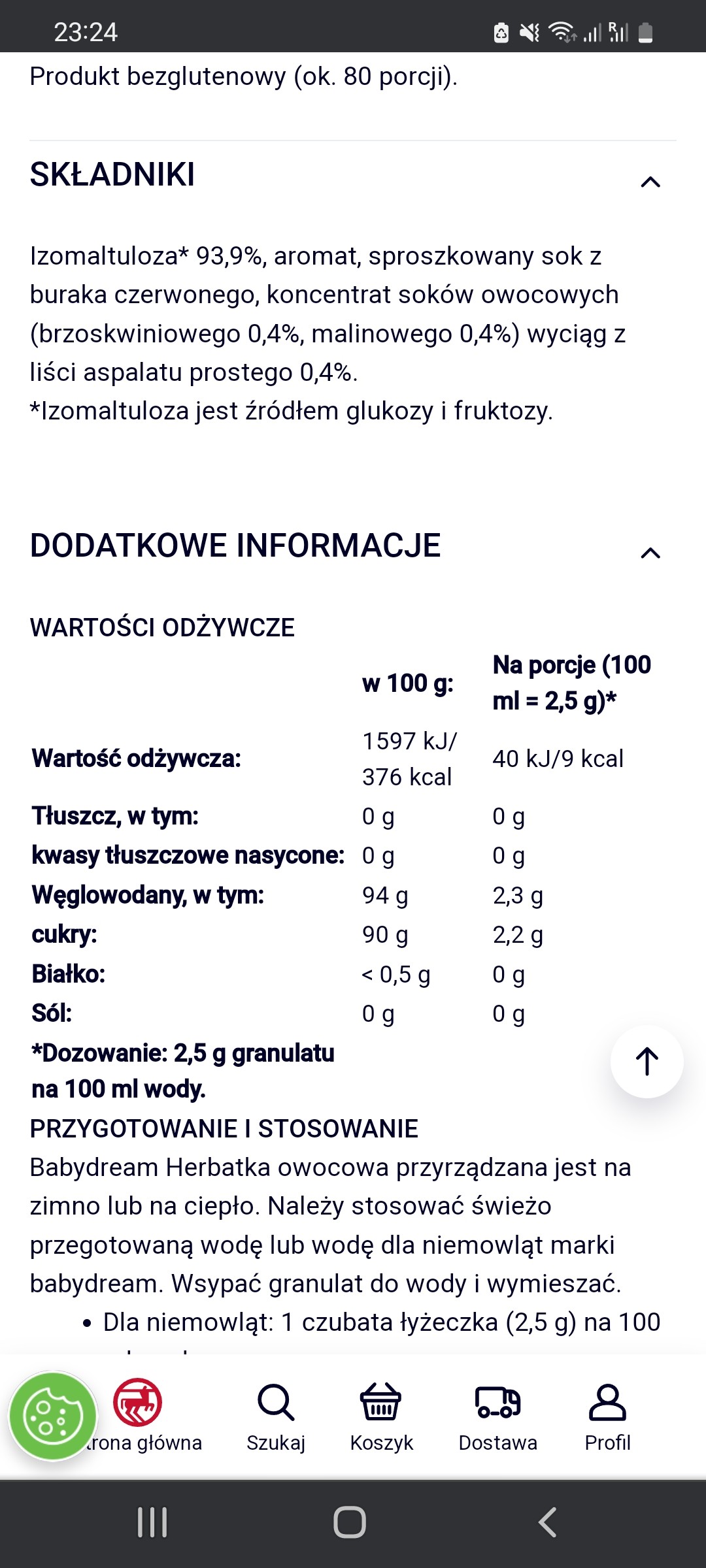Open the Koszyk basket tab
The width and height of the screenshot is (706, 1568).
point(381,1414)
